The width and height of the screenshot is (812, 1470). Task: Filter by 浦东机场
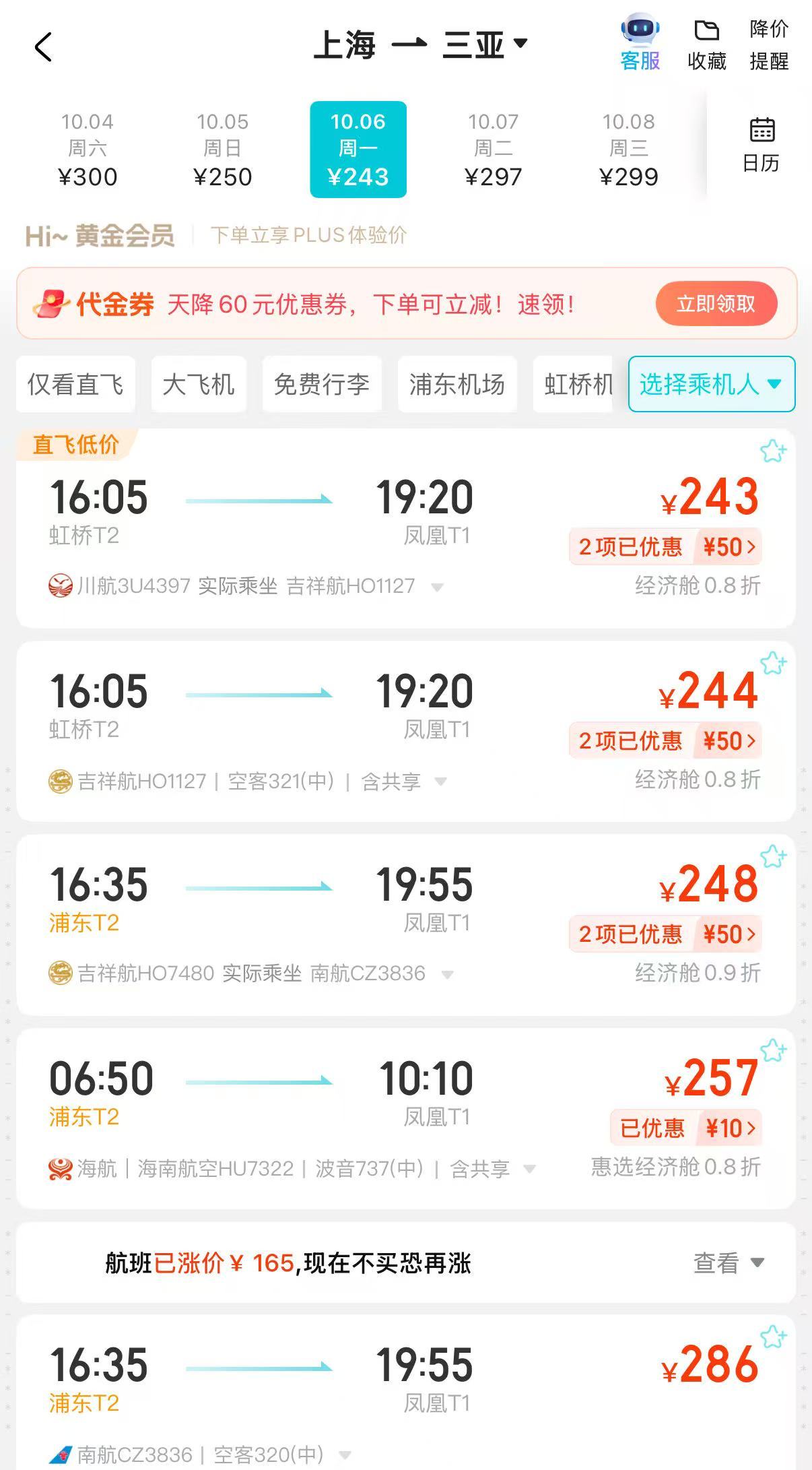(456, 385)
